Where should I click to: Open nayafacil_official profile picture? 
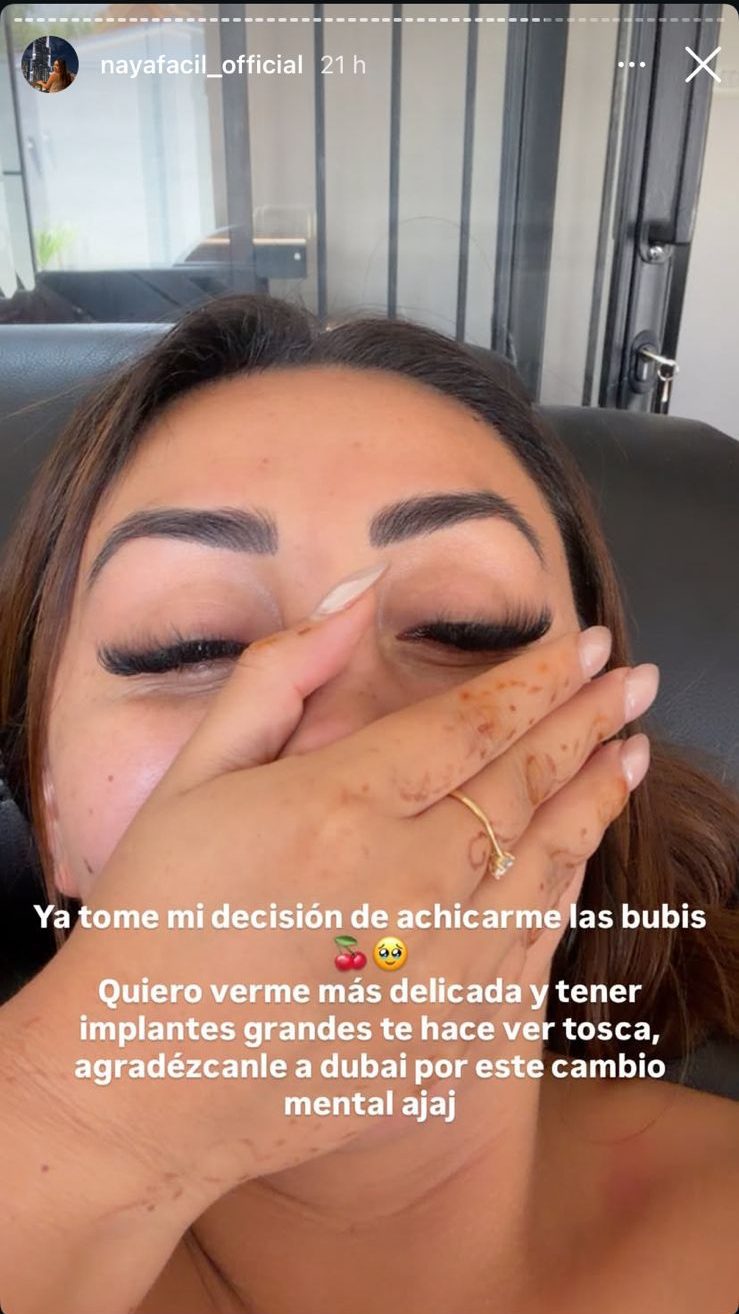click(x=50, y=65)
